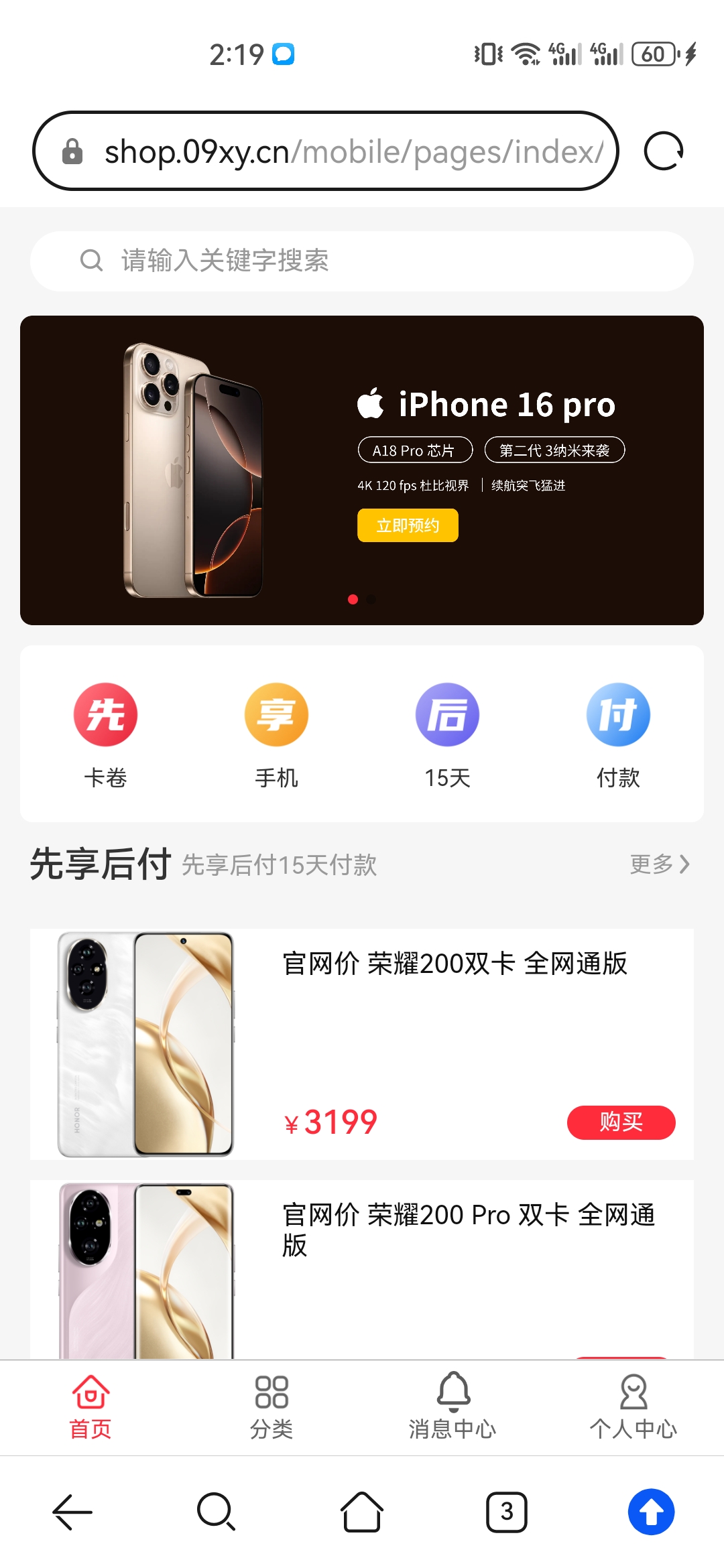Reload the page with the refresh icon
The image size is (724, 1568).
pos(664,151)
